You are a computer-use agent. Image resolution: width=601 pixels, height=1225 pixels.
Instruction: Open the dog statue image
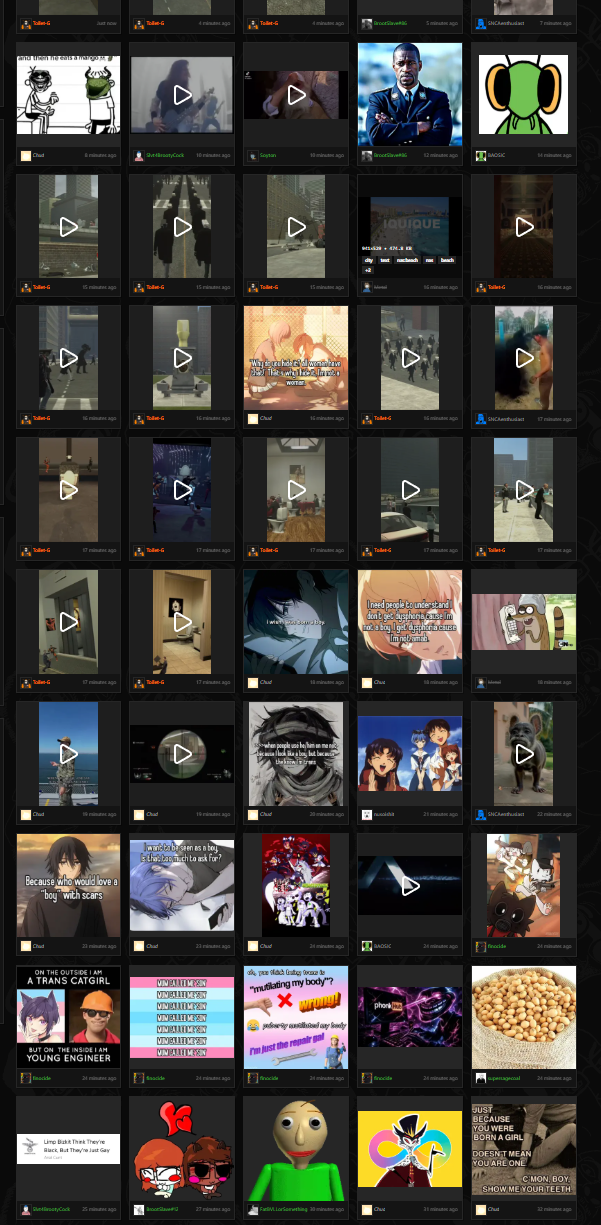pyautogui.click(x=523, y=753)
